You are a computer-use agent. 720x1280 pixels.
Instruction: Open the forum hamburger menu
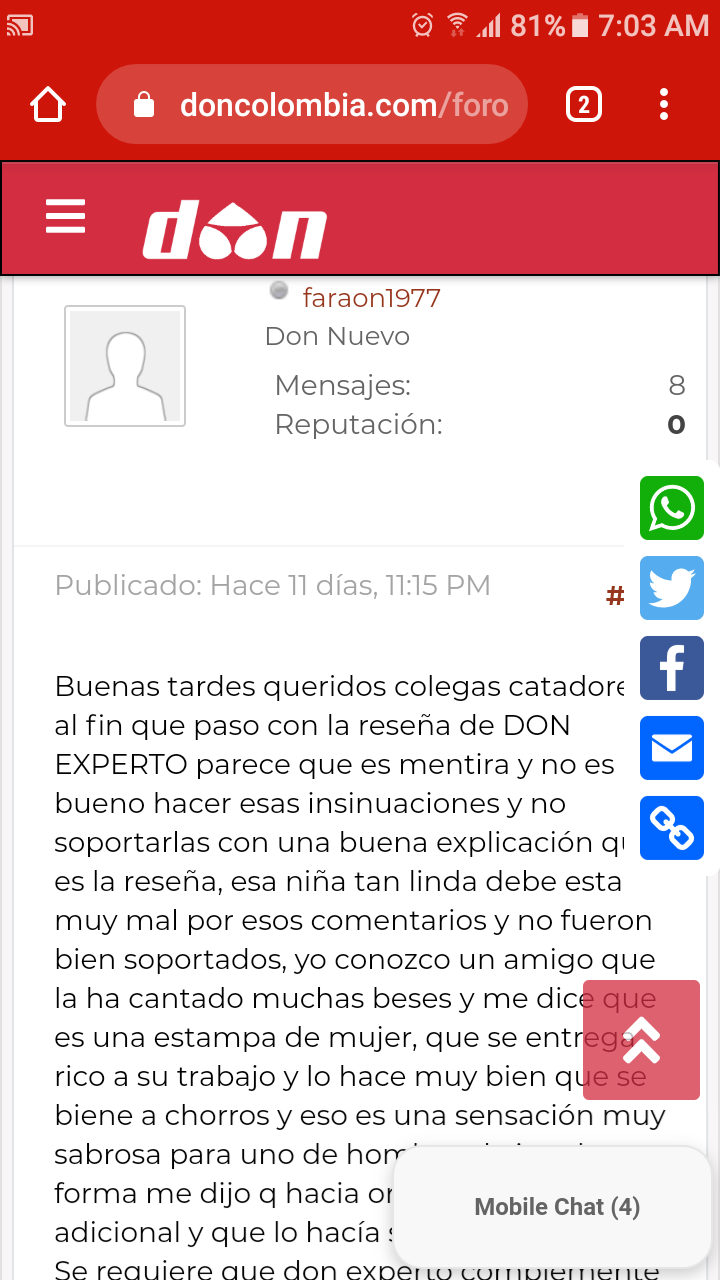[x=66, y=216]
